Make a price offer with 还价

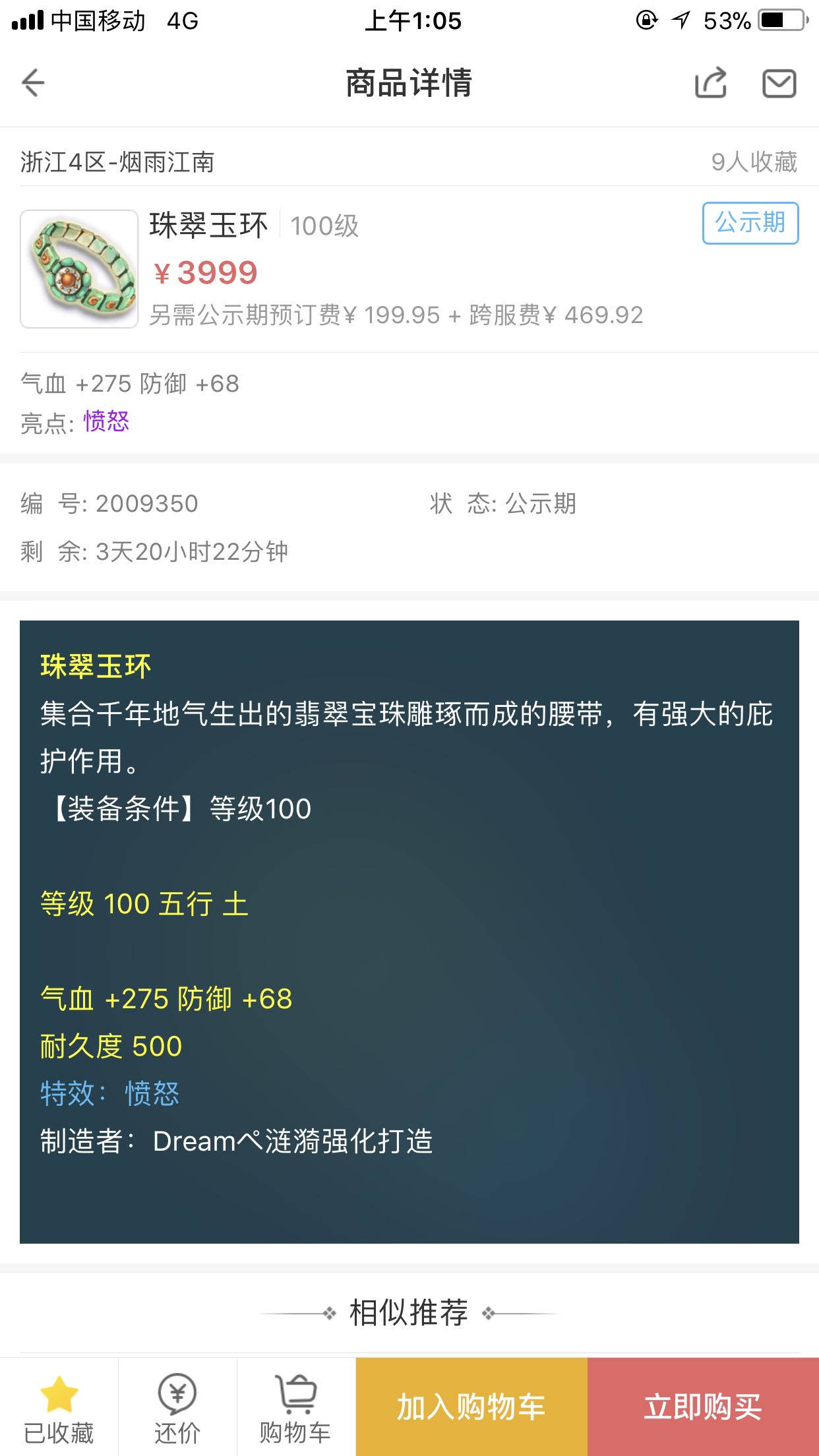177,1407
